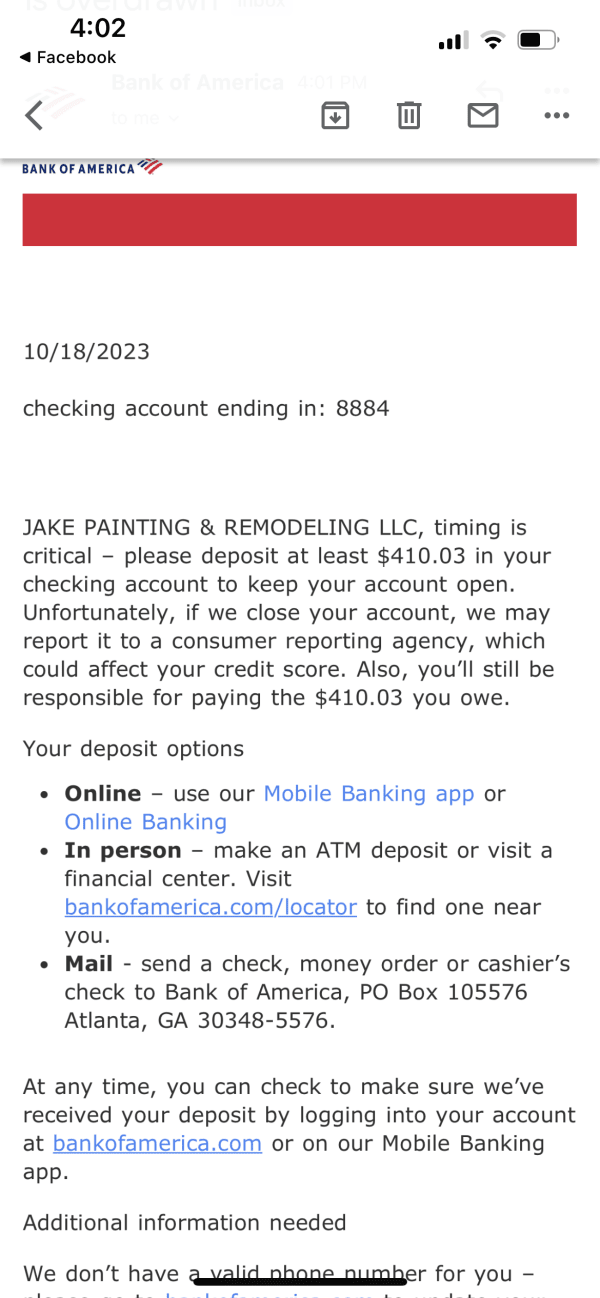Viewport: 600px width, 1298px height.
Task: Delete this email with the trash icon
Action: pos(408,116)
